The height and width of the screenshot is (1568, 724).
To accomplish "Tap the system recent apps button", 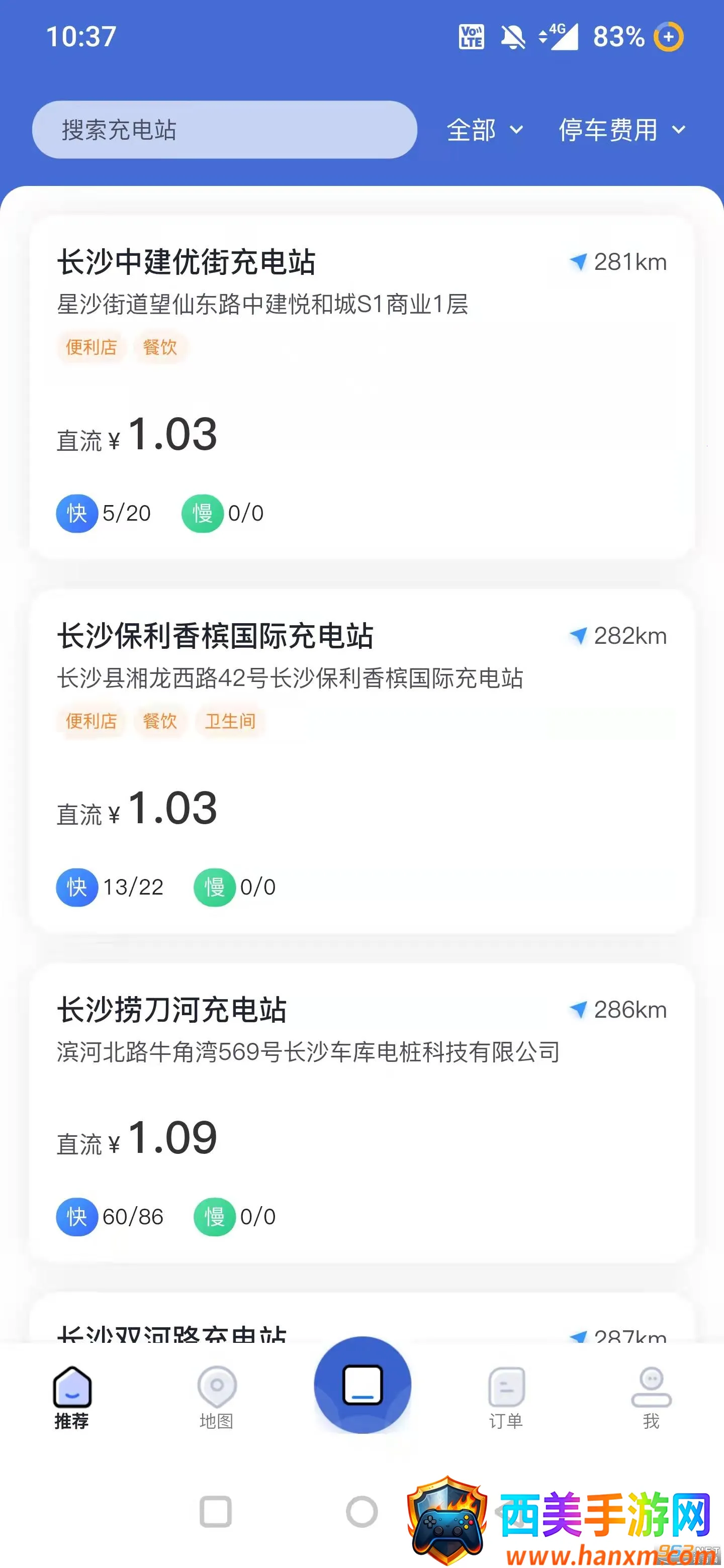I will pos(216,1511).
